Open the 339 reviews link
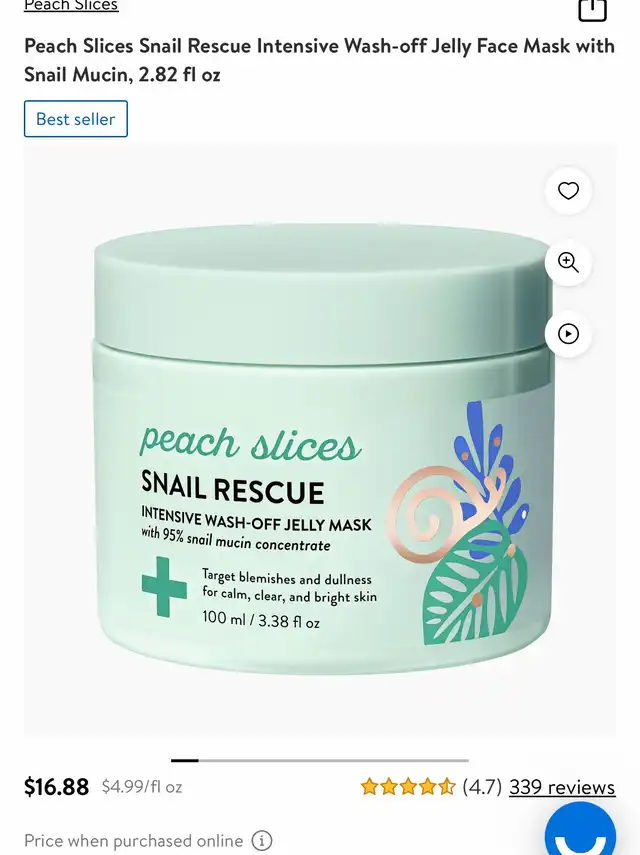640x855 pixels. 561,787
